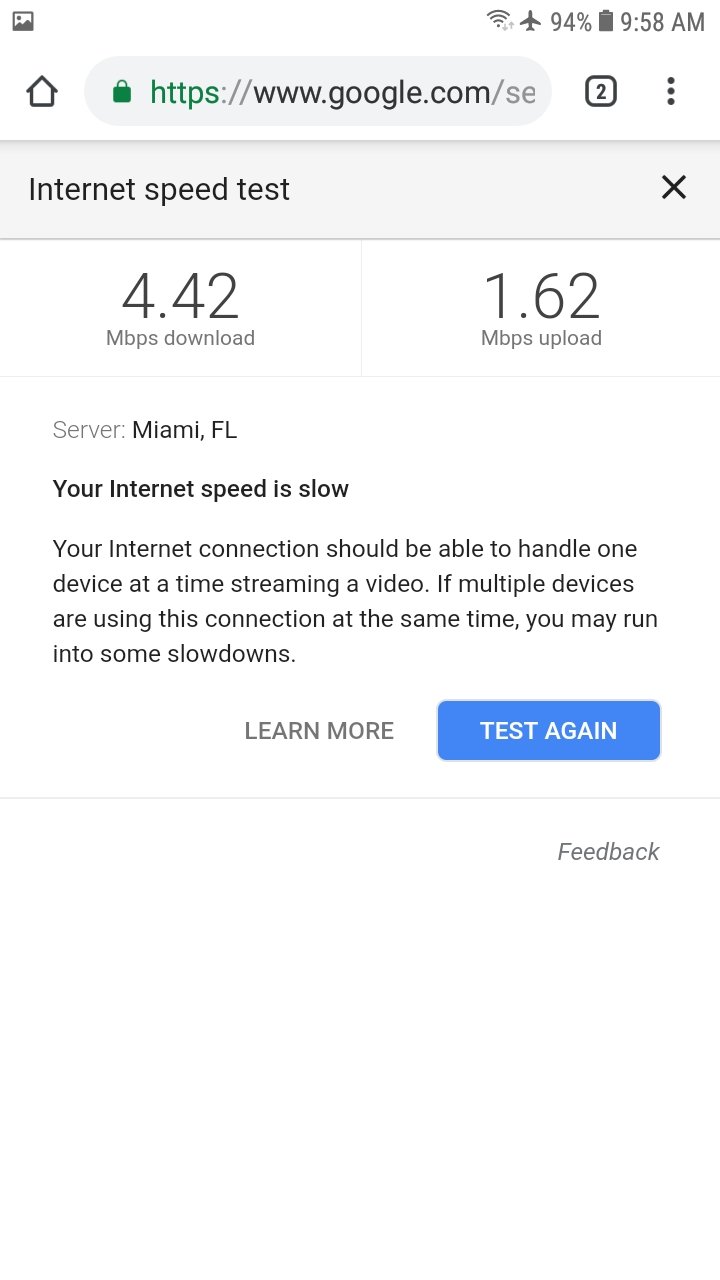Image resolution: width=720 pixels, height=1280 pixels.
Task: Open the Feedback link
Action: tap(608, 852)
